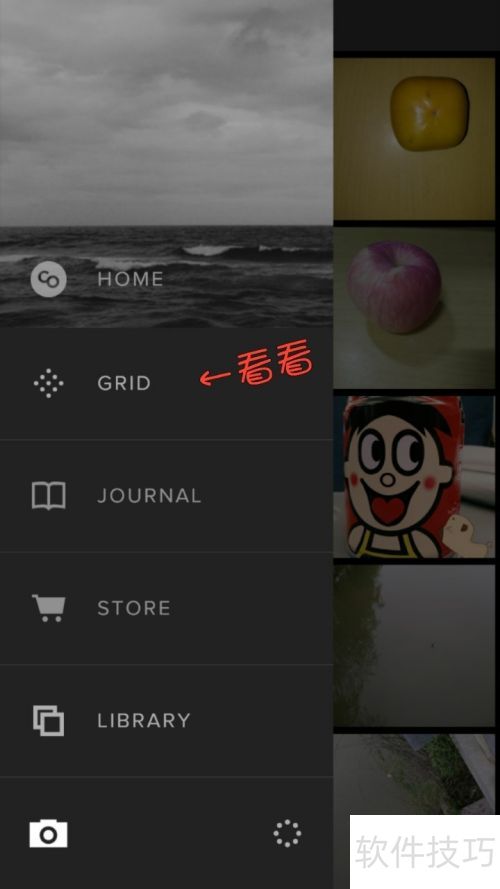Open the Home menu item
Viewport: 500px width, 889px height.
click(x=166, y=279)
